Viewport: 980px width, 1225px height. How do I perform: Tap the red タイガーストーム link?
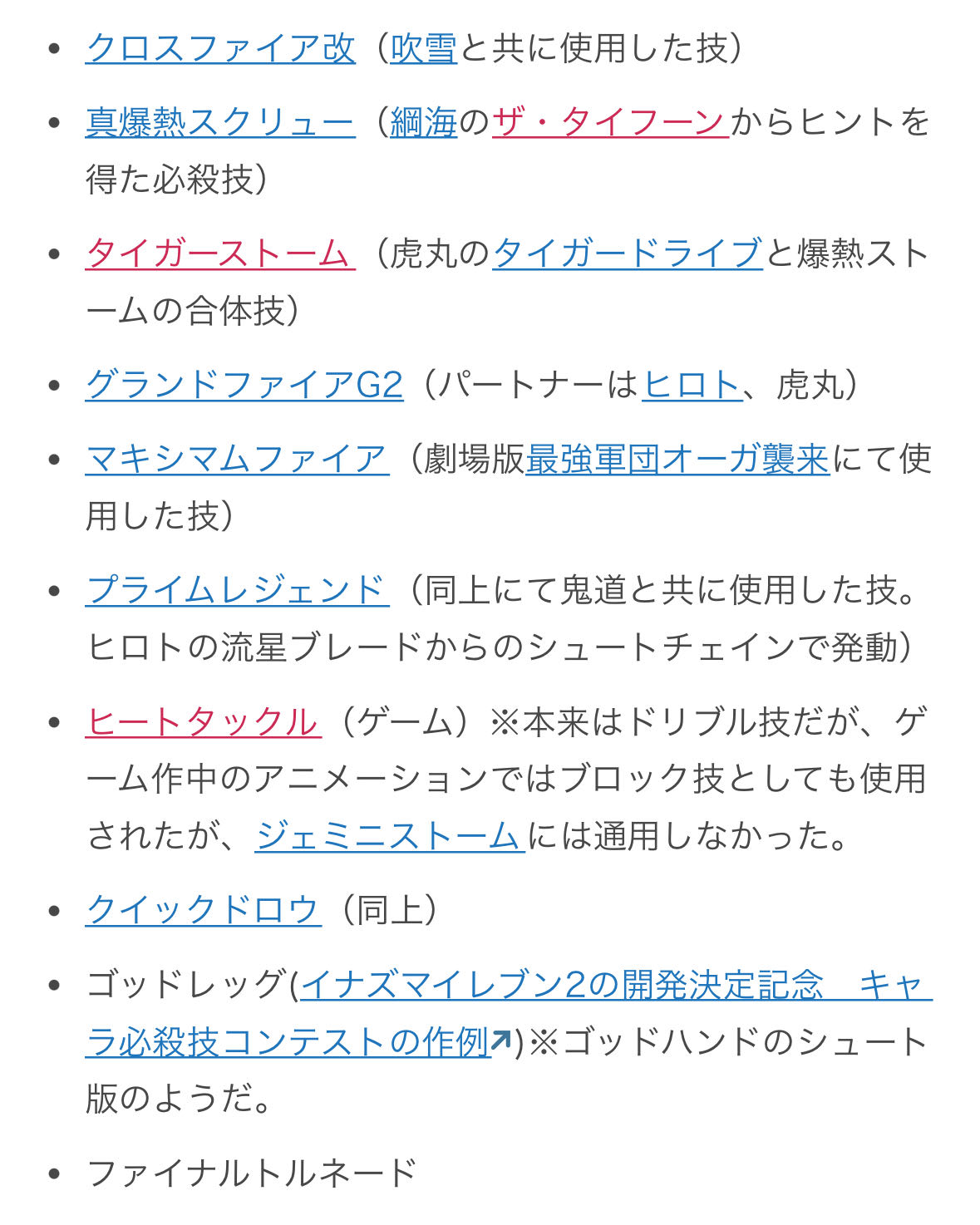click(220, 253)
